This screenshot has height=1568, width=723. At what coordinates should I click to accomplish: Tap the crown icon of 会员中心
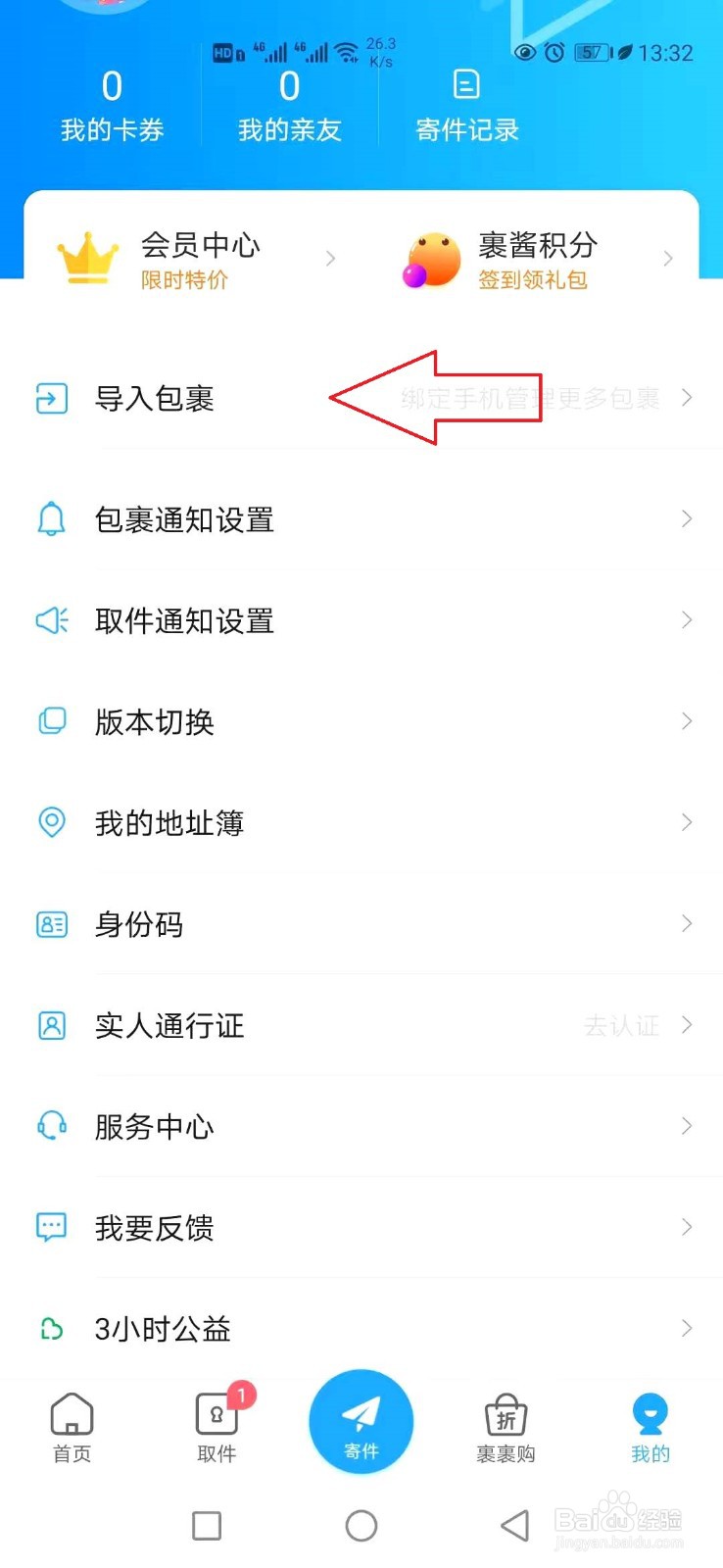(88, 255)
